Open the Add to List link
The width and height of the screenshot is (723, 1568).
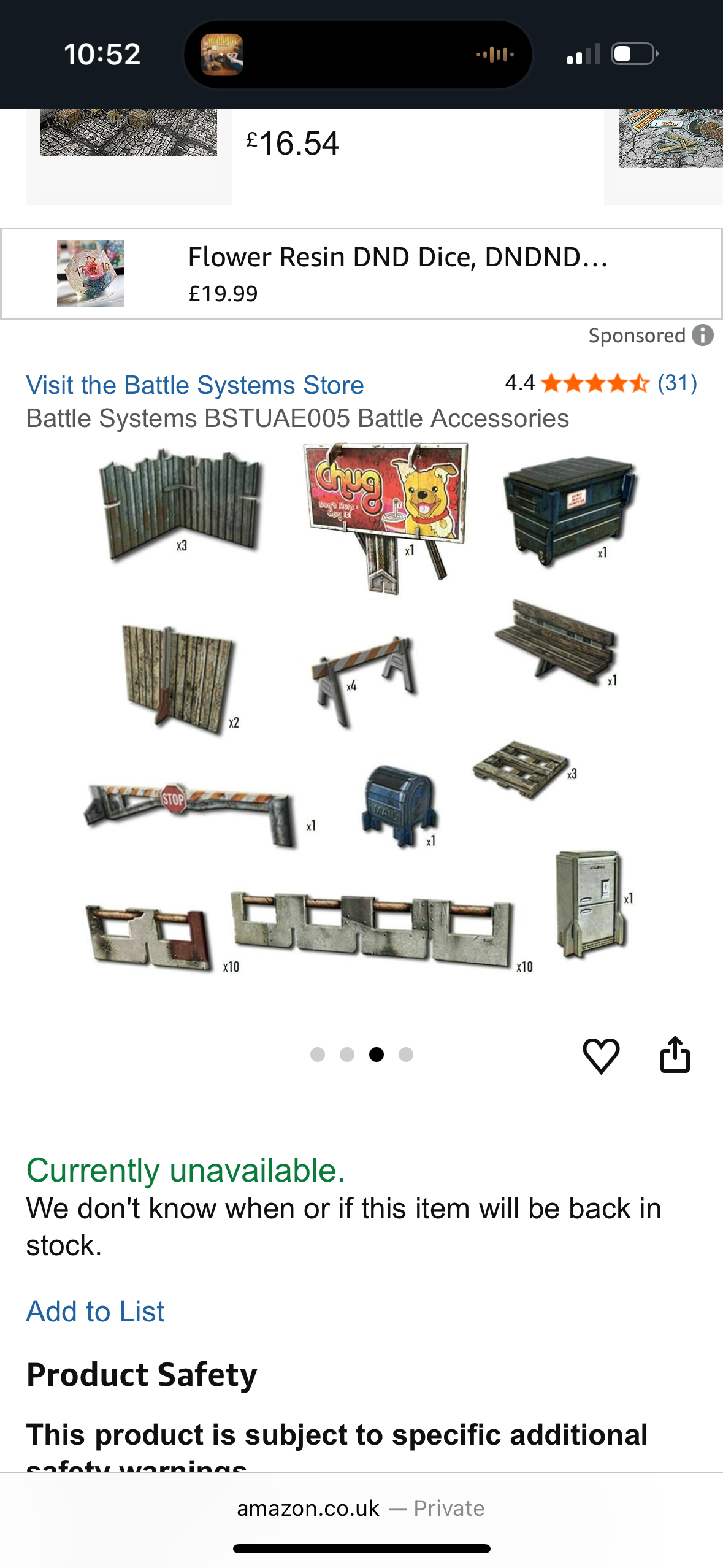[x=95, y=1312]
